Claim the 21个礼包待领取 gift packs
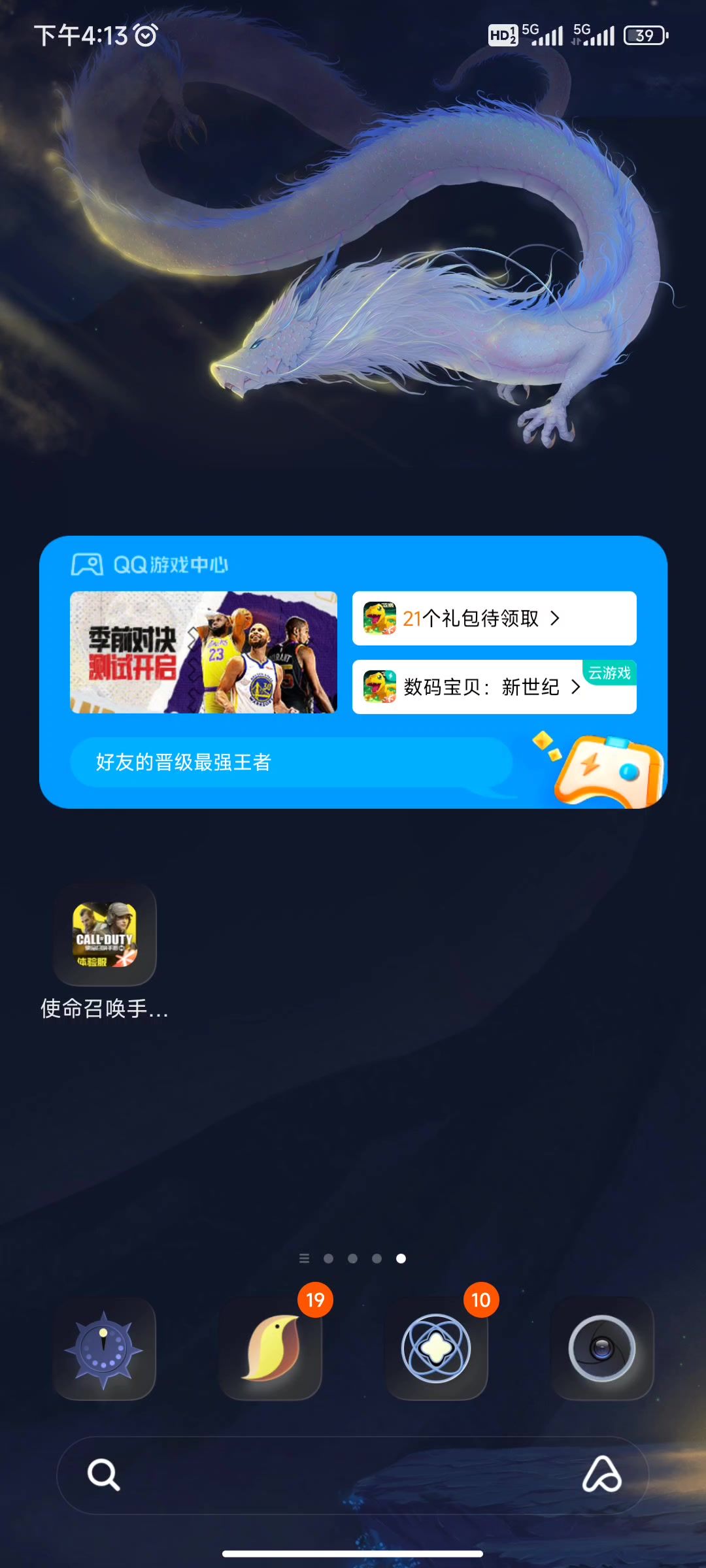This screenshot has height=1568, width=706. coord(494,618)
